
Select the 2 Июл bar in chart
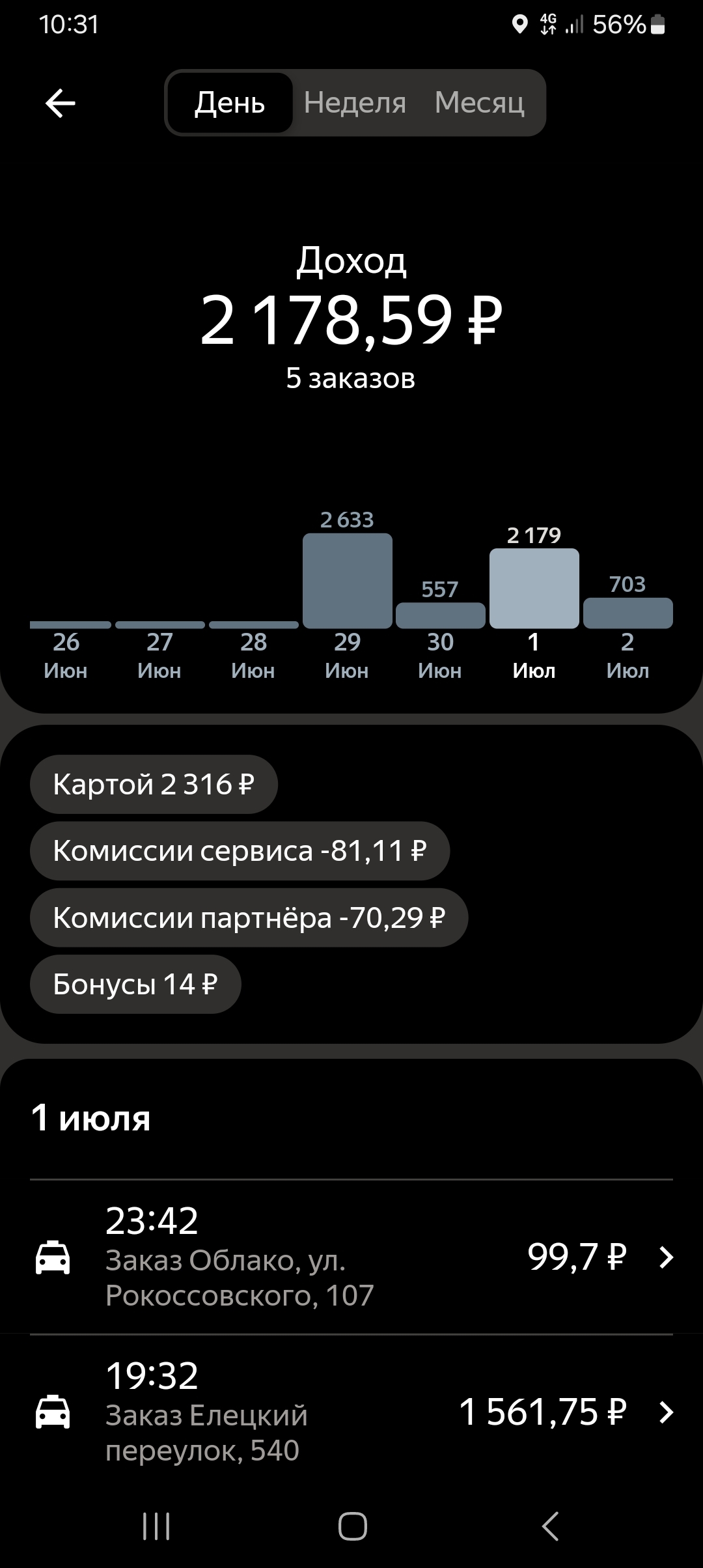tap(627, 613)
